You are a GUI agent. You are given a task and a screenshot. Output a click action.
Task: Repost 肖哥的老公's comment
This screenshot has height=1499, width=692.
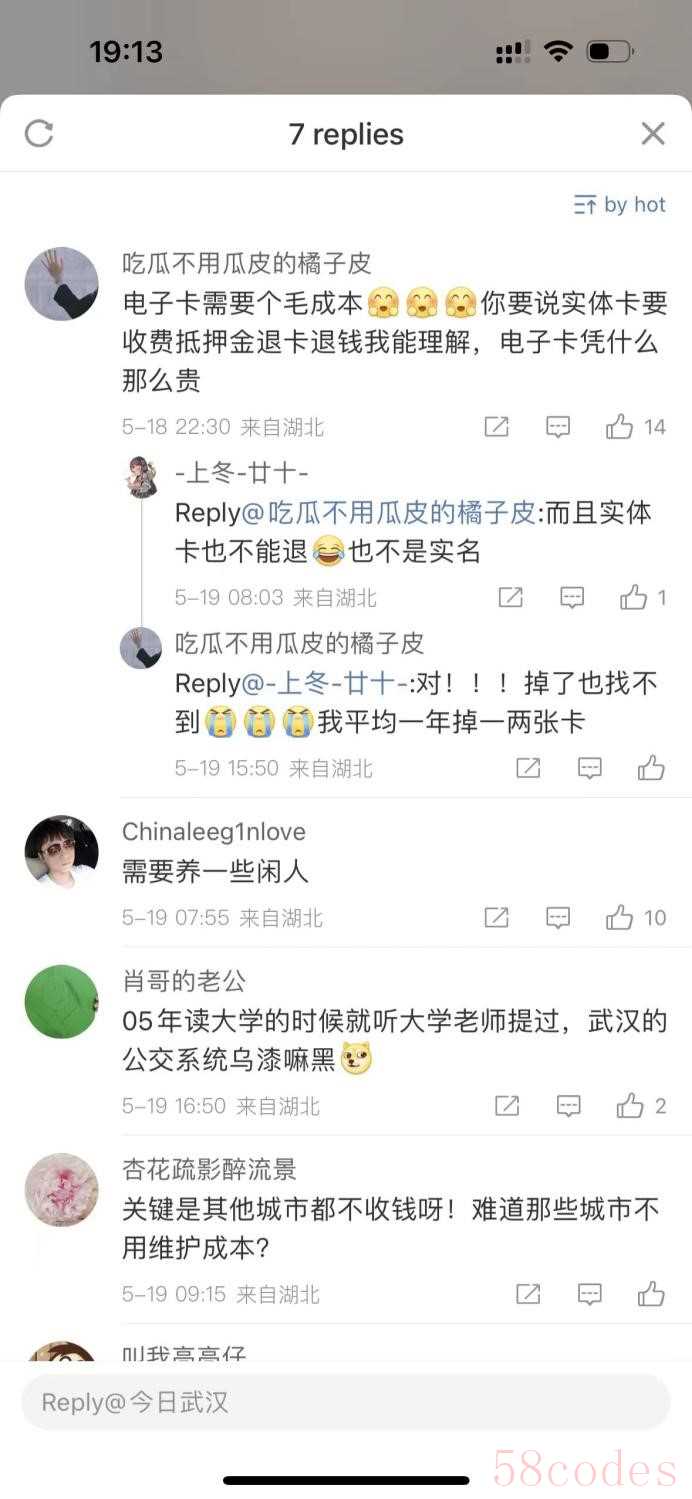[507, 1105]
